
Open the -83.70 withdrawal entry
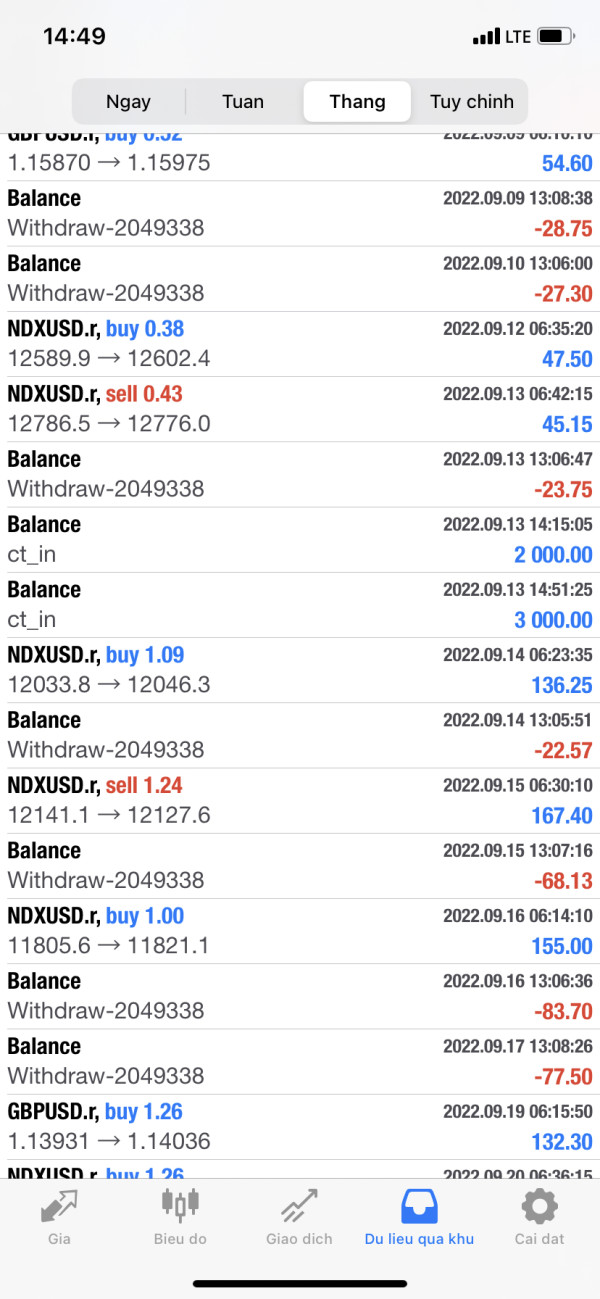click(x=300, y=996)
